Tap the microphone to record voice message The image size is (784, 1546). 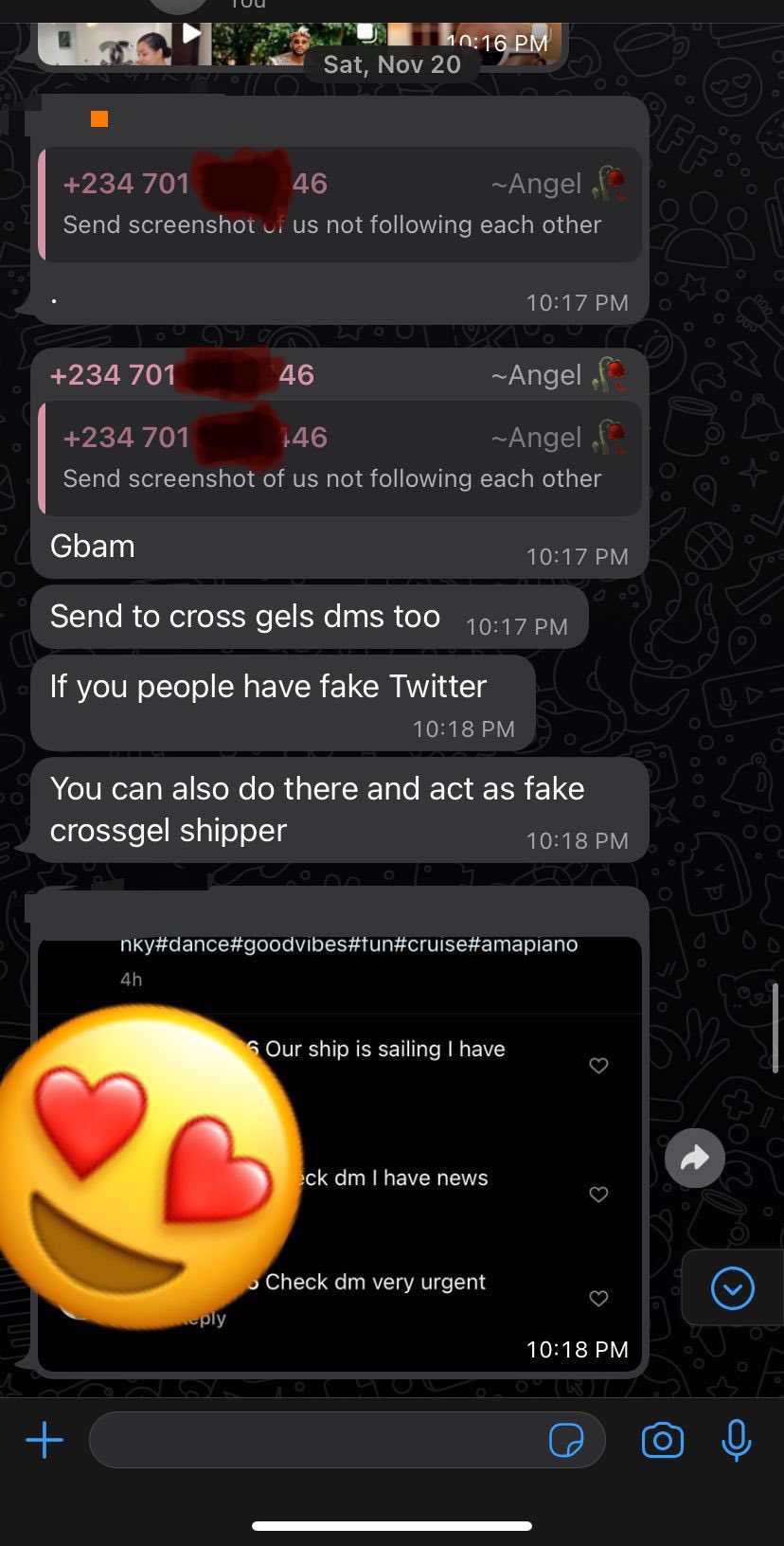737,1441
